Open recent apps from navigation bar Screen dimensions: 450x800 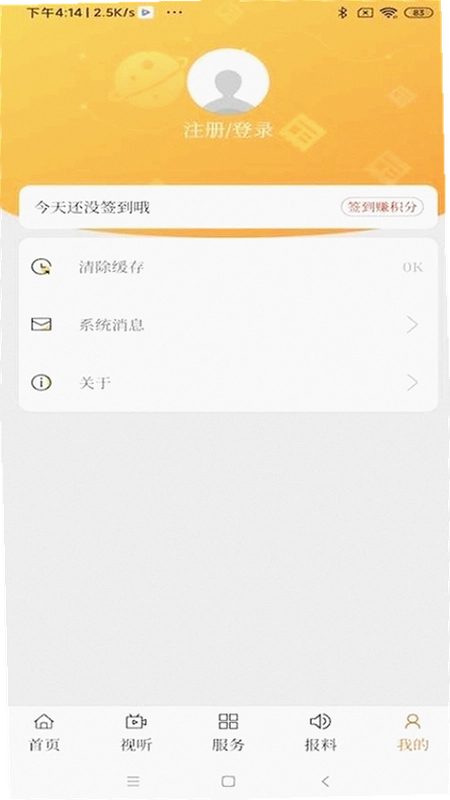(x=133, y=781)
